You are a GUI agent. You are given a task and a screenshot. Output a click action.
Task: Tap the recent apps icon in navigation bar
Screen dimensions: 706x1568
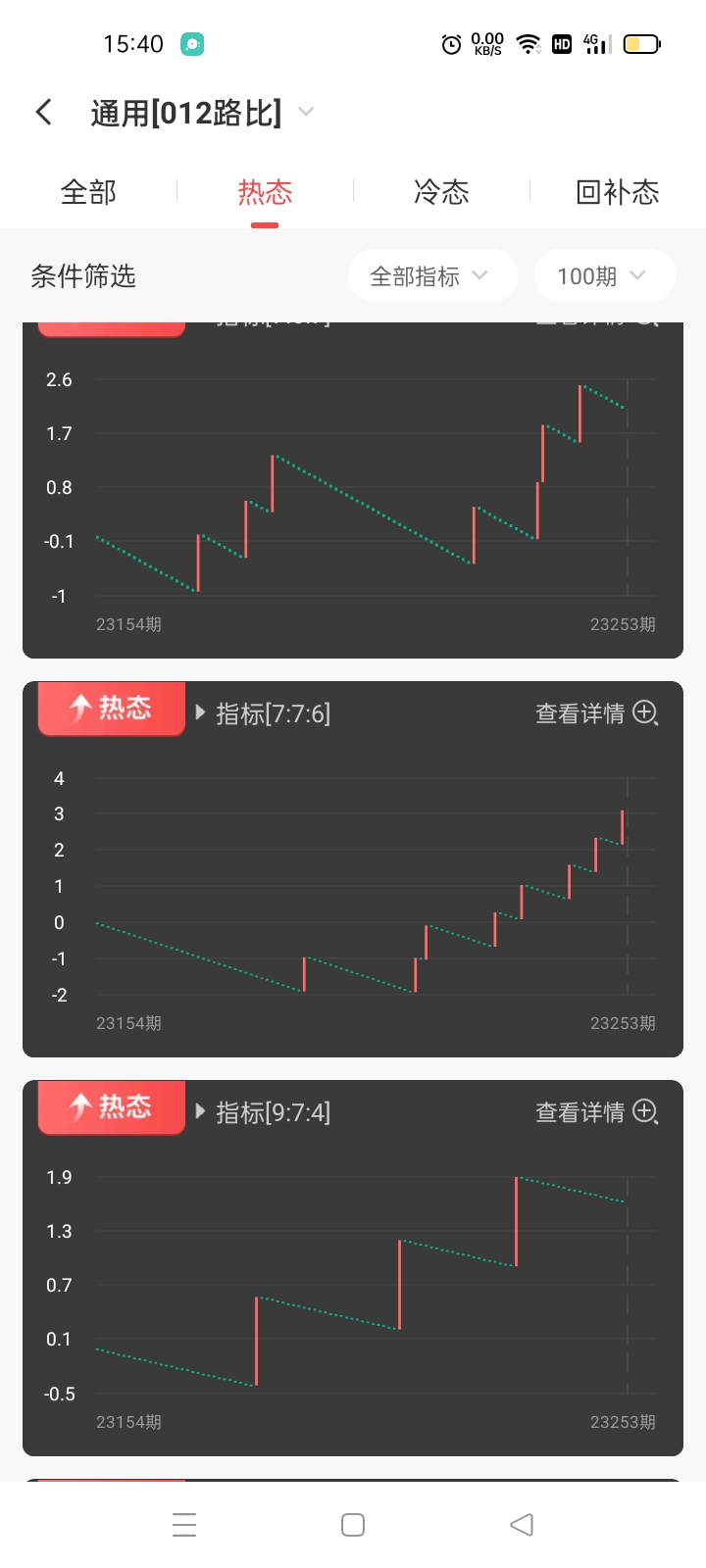183,1524
